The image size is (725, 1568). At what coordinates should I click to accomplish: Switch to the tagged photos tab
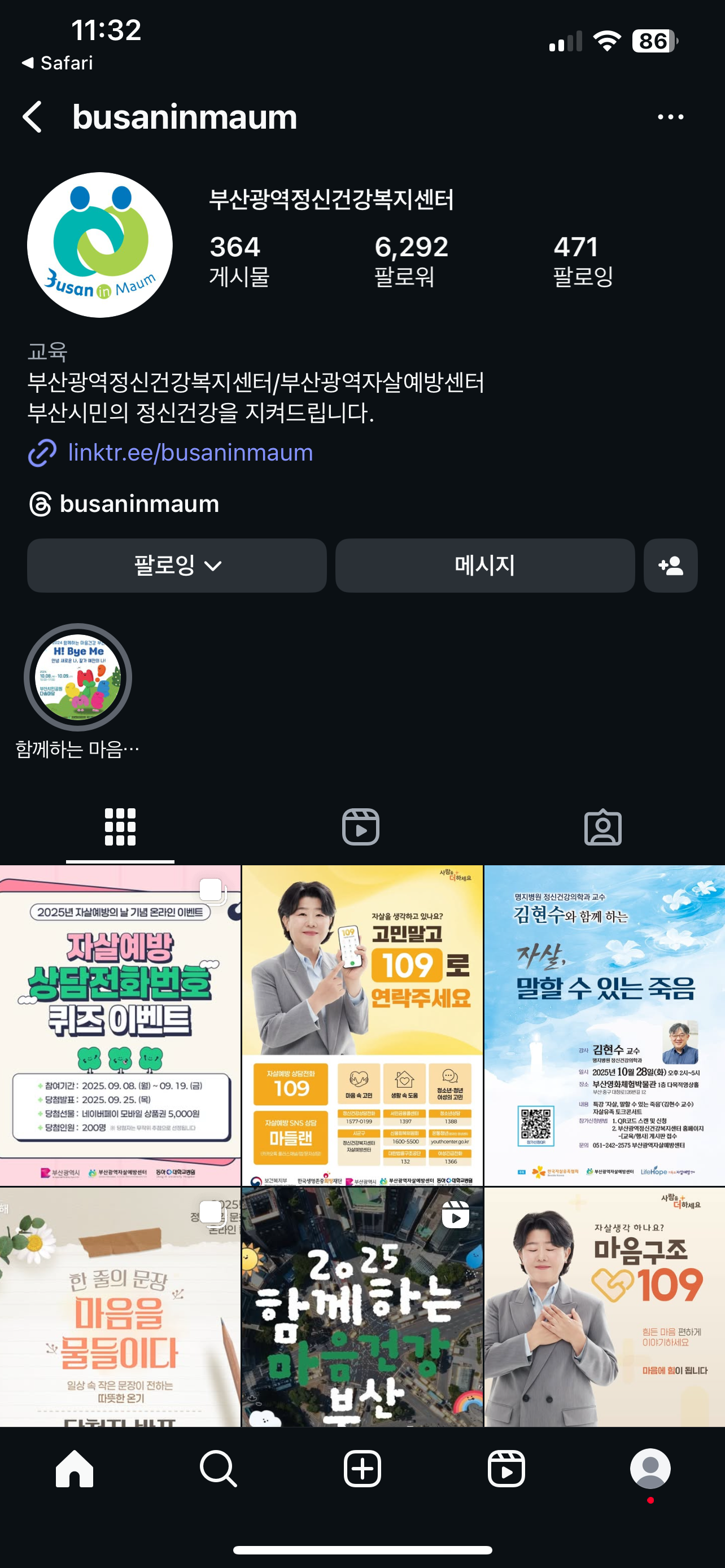[602, 827]
